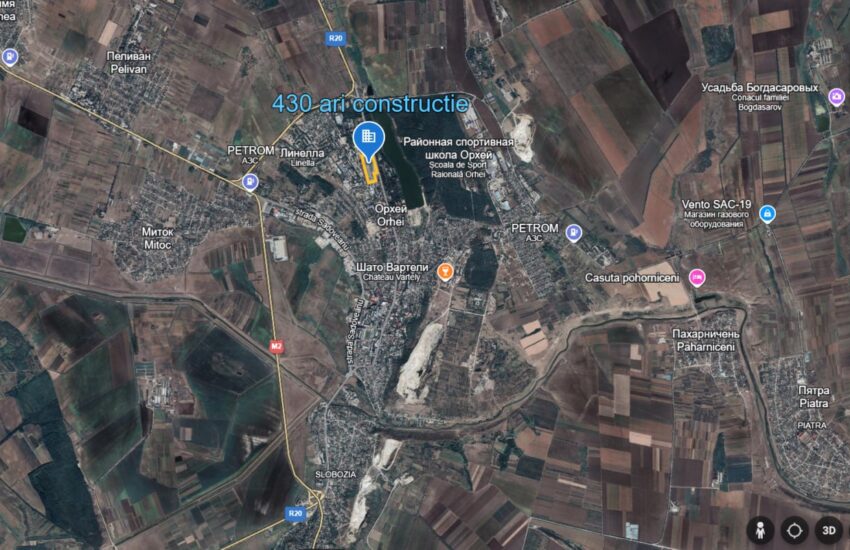Open the Casuta pohorniceni place marker
850x550 pixels.
coord(697,277)
